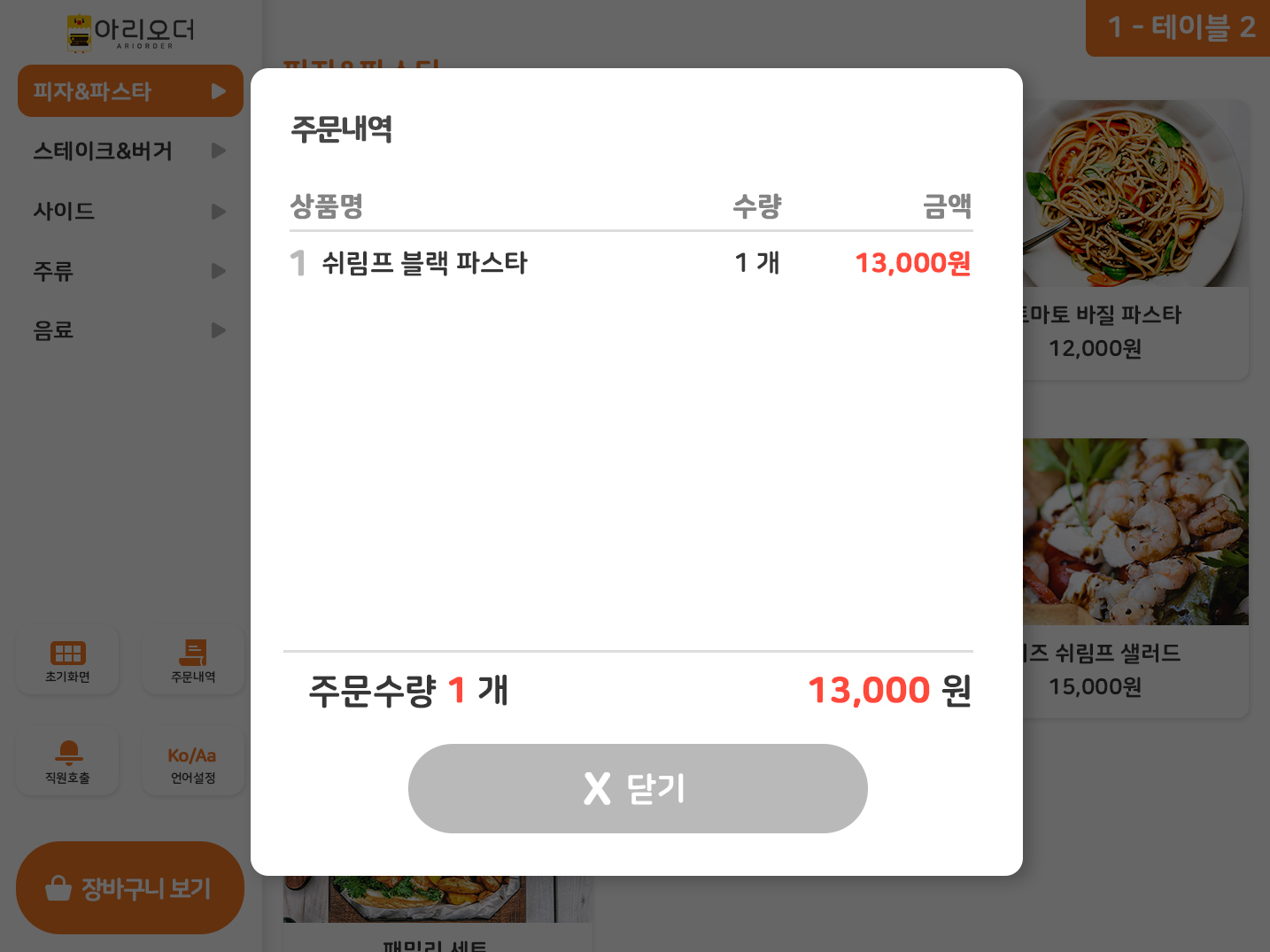Open the 사이드 menu category
Viewport: 1270px width, 952px height.
pyautogui.click(x=130, y=212)
